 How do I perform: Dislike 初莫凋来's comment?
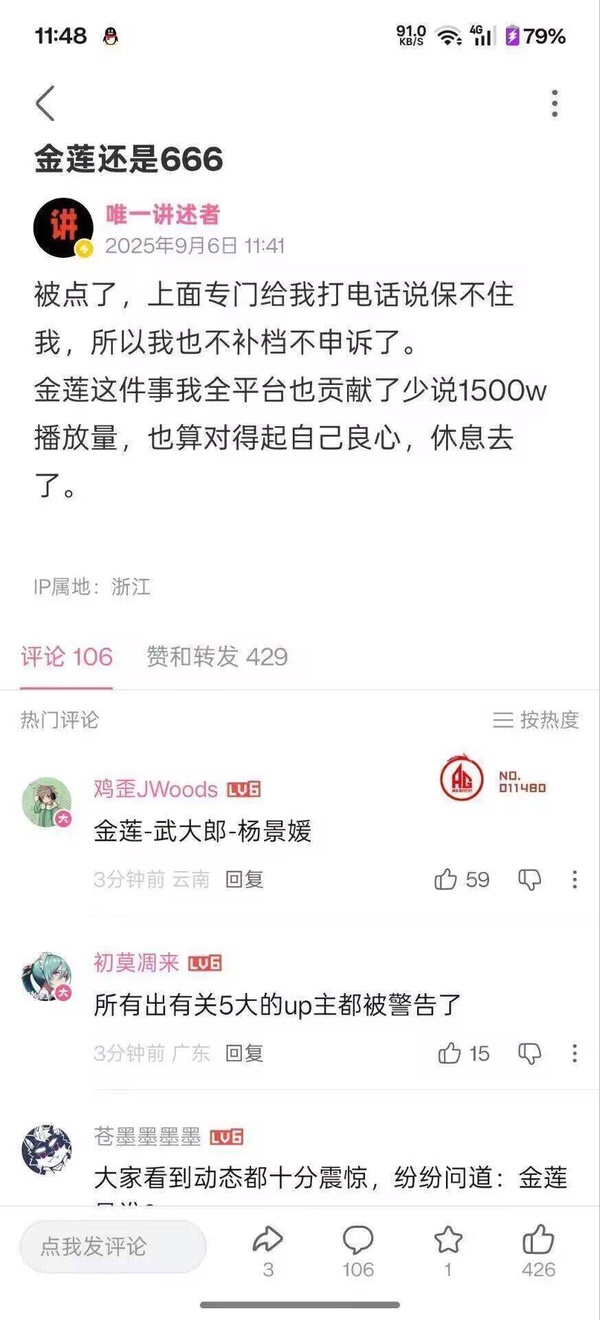point(529,1053)
